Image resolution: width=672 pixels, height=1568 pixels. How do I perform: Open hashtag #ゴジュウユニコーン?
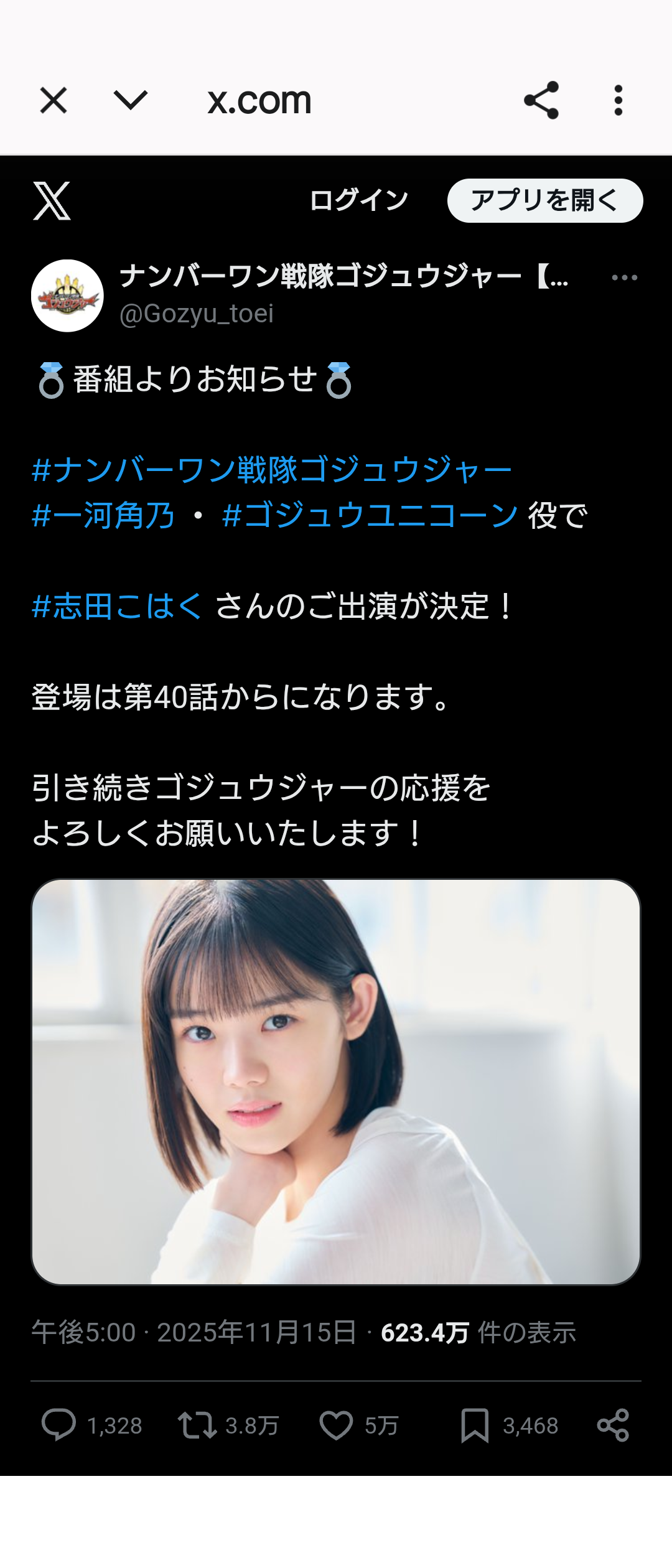[370, 516]
